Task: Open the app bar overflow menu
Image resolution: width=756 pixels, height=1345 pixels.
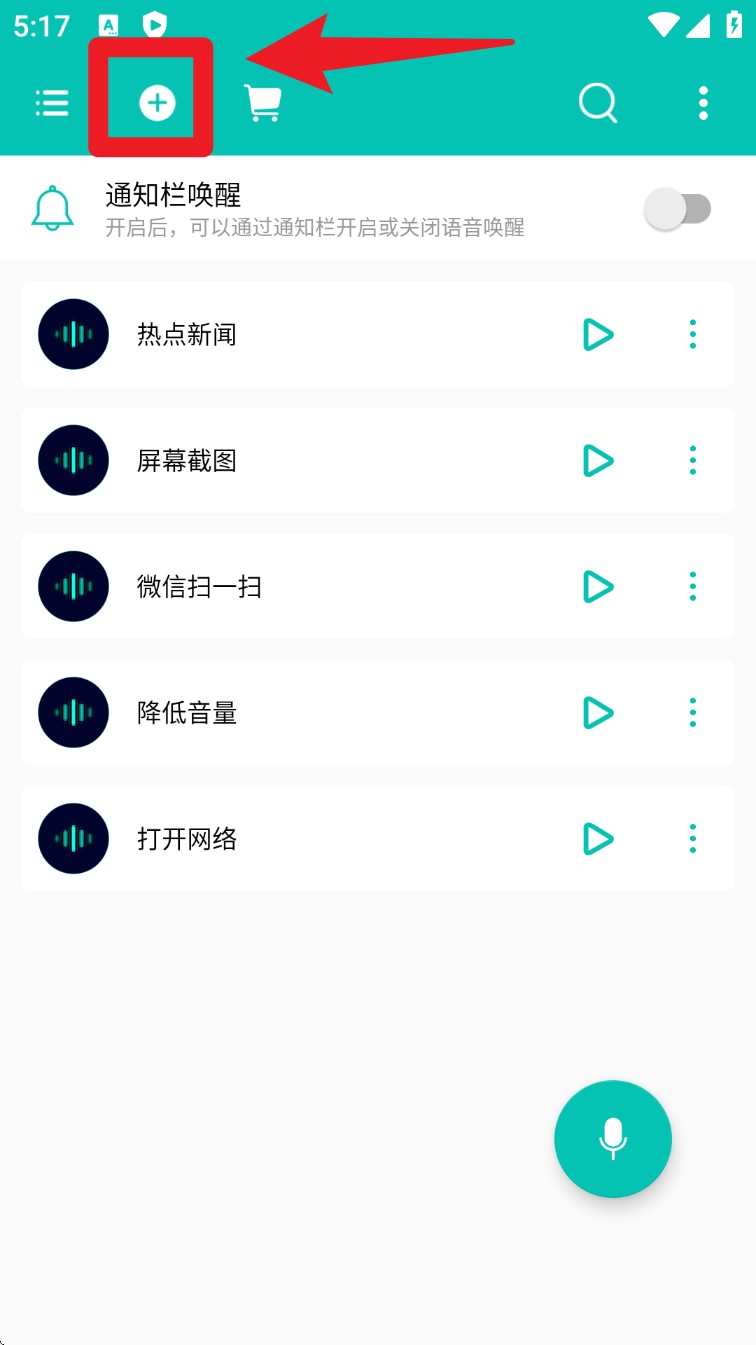Action: 704,102
